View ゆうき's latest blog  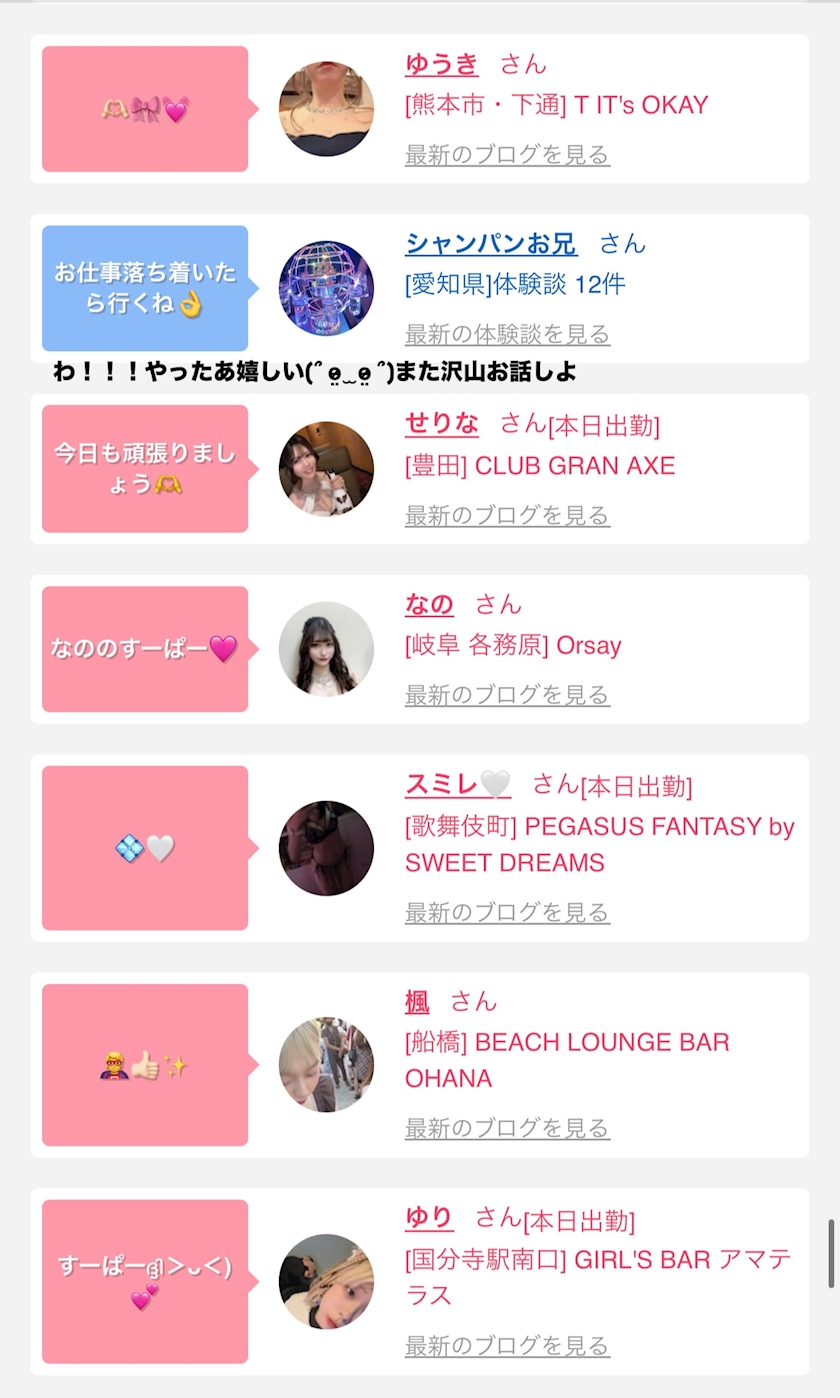(507, 155)
